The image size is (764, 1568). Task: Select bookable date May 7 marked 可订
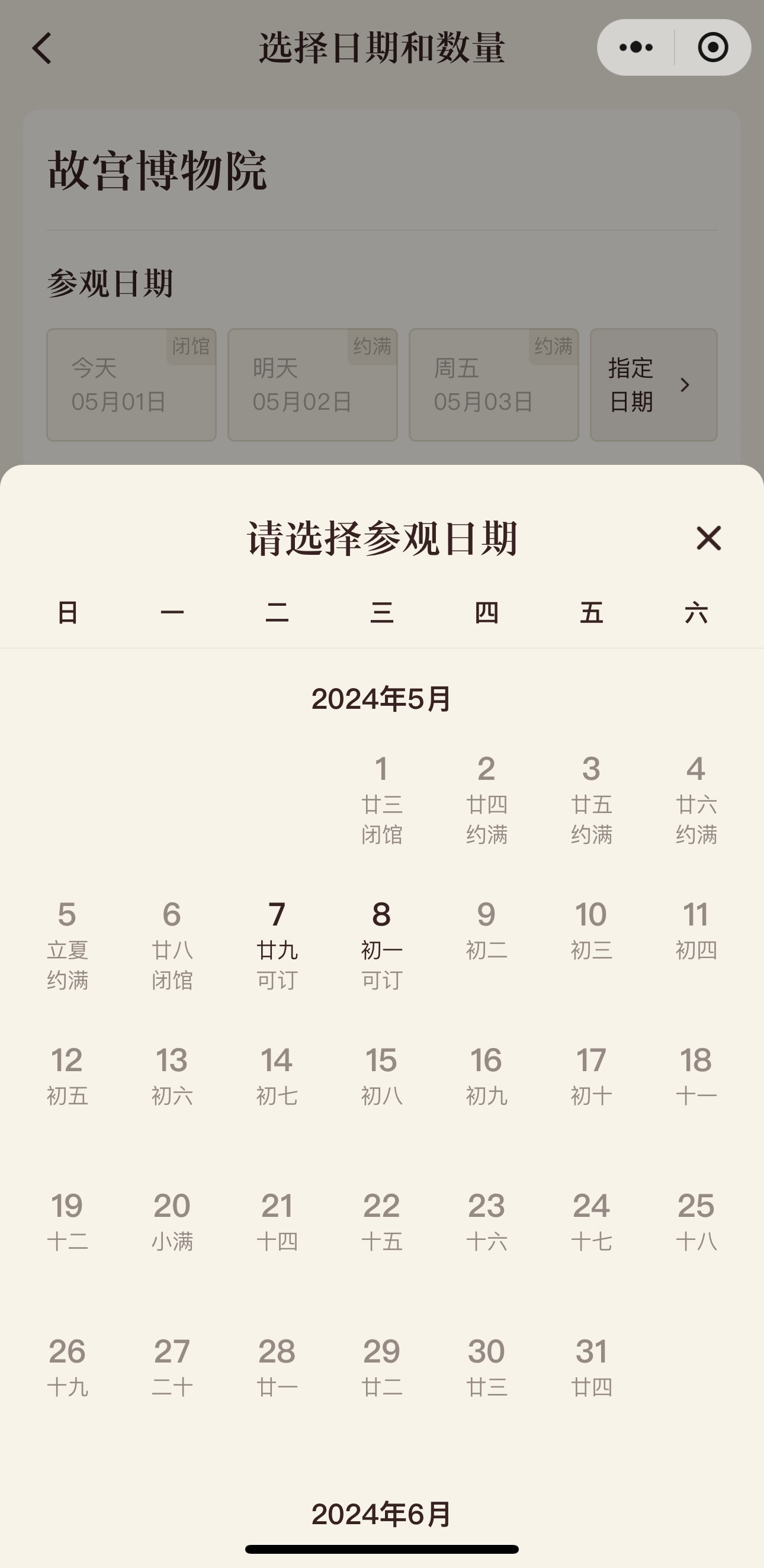pyautogui.click(x=278, y=945)
